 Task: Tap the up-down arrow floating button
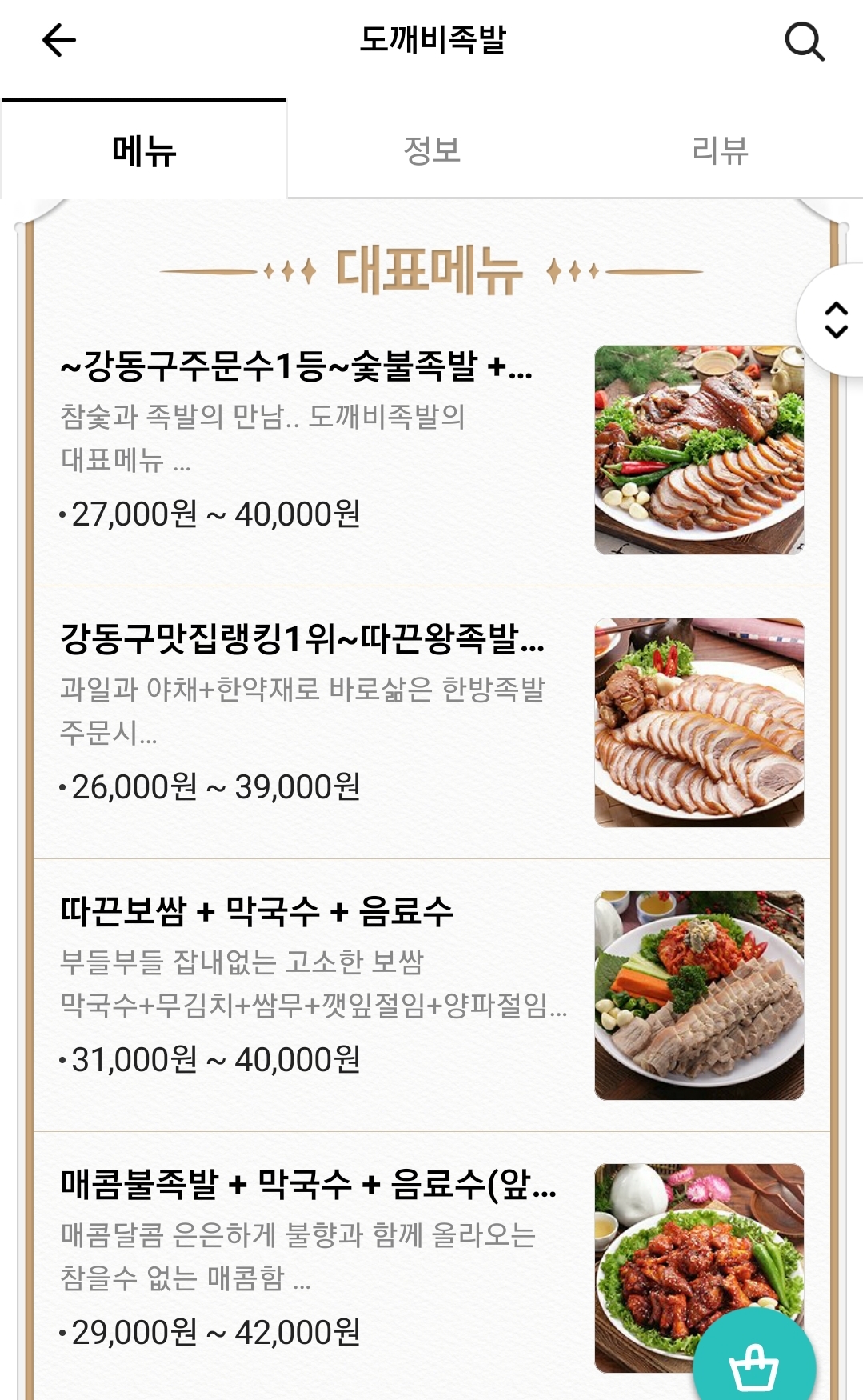pyautogui.click(x=835, y=320)
